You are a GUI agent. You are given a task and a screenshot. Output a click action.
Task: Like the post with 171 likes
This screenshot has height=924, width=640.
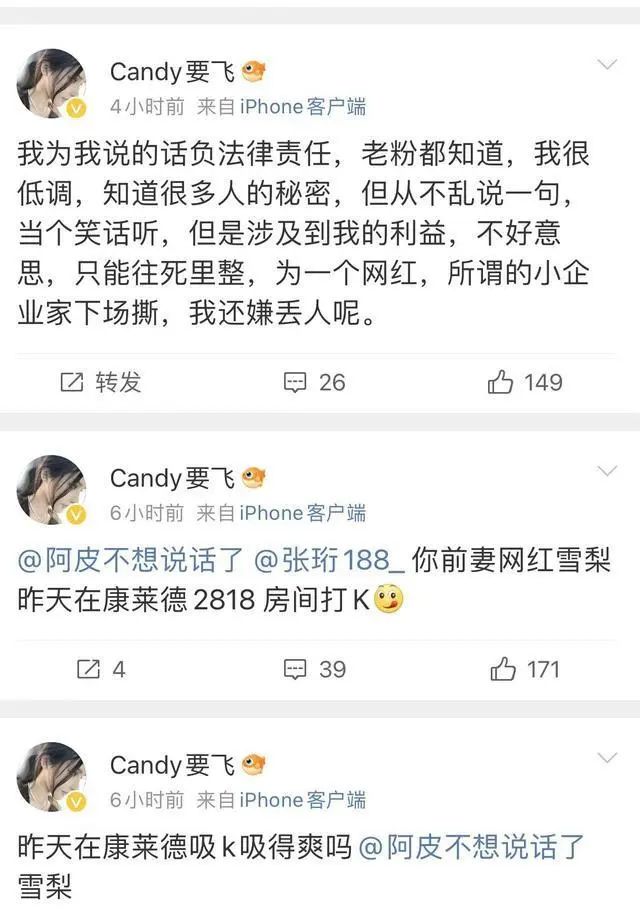525,669
